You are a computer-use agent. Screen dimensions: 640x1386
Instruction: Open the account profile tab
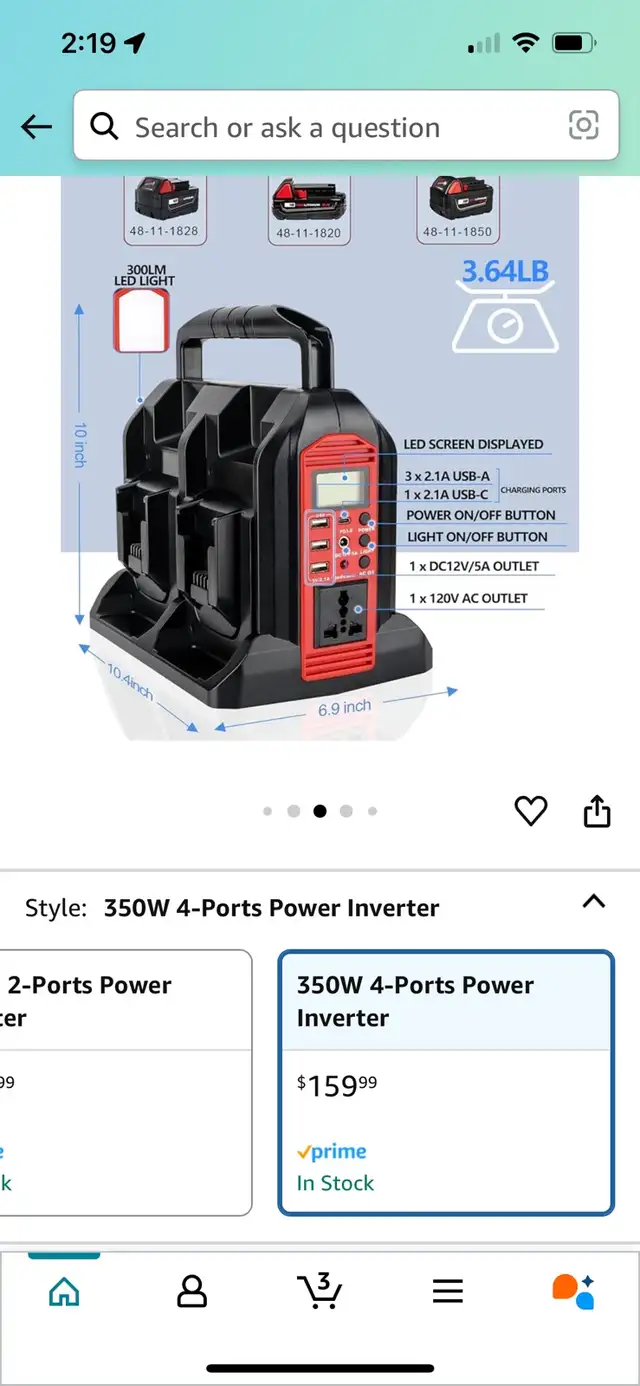[191, 1292]
